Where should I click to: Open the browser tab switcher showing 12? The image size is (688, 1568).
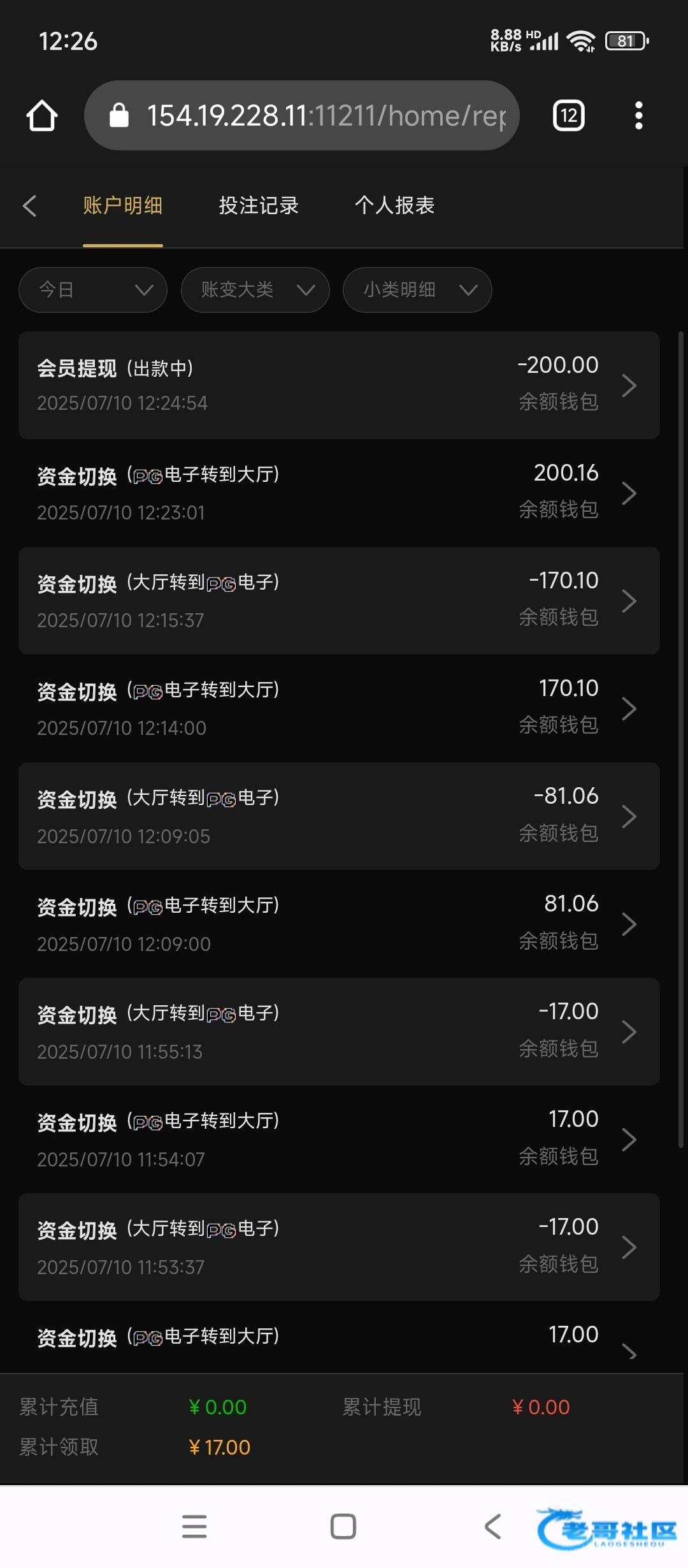pyautogui.click(x=568, y=116)
